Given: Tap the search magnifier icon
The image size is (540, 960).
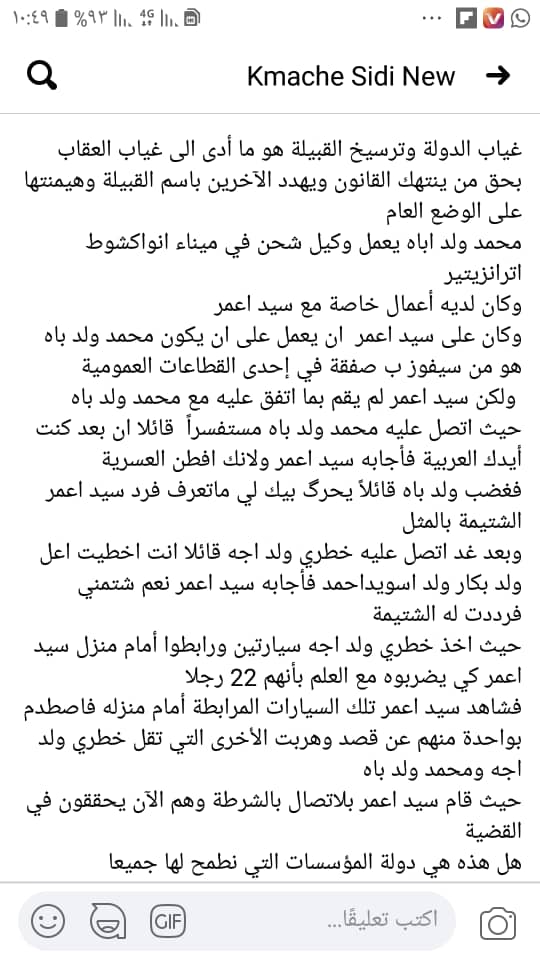Looking at the screenshot, I should point(42,76).
